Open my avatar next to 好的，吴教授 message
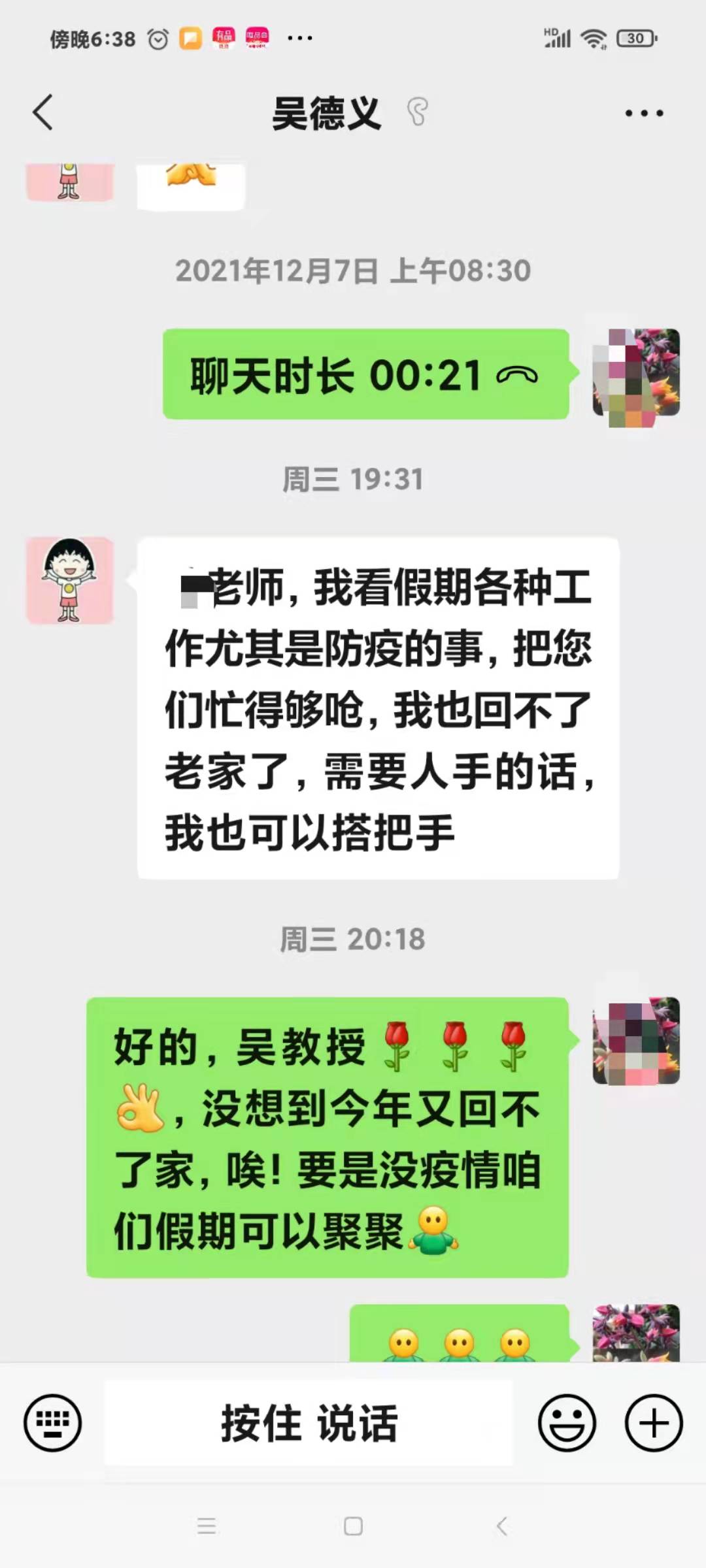The width and height of the screenshot is (706, 1568). pyautogui.click(x=635, y=1041)
